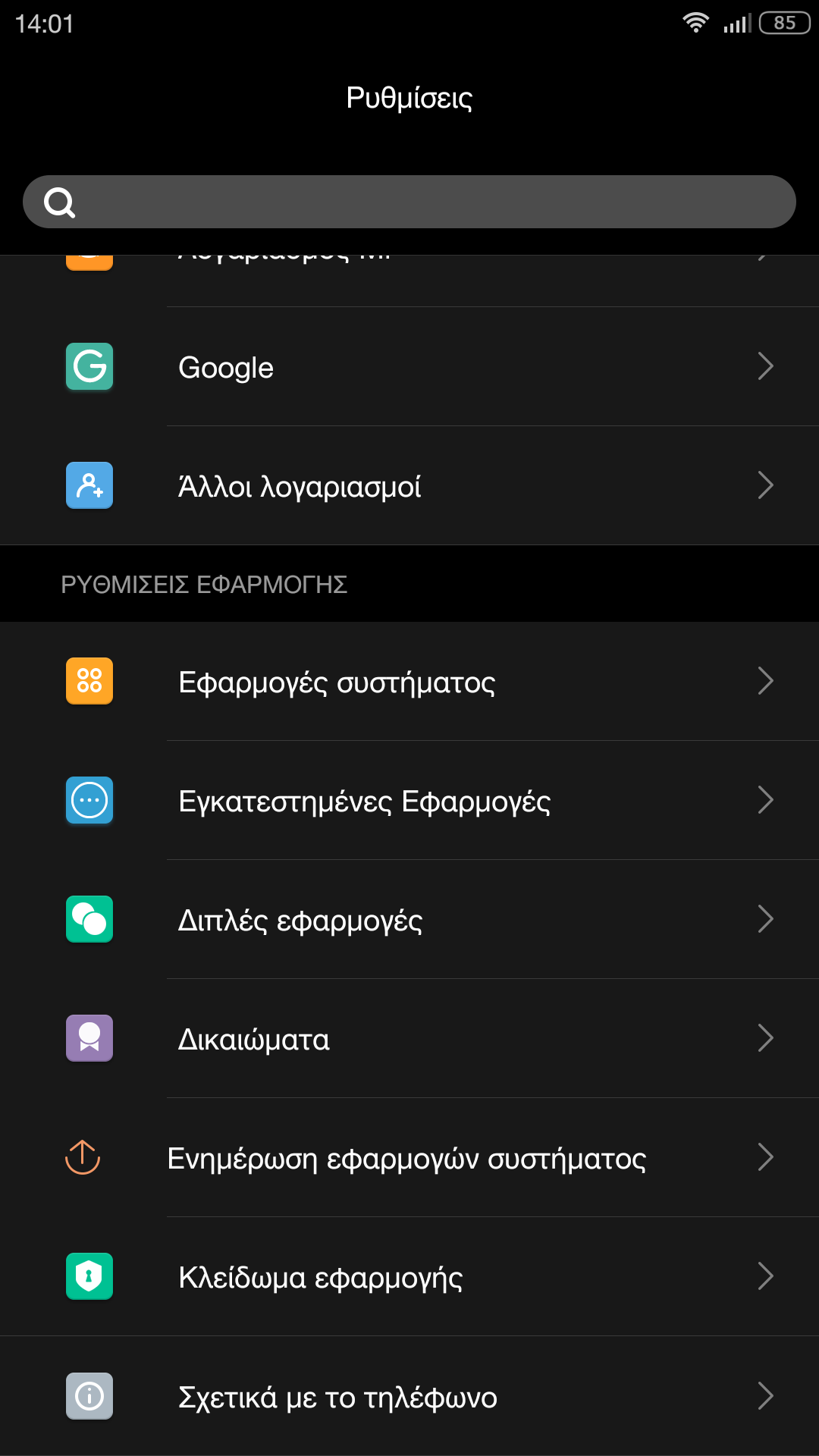The height and width of the screenshot is (1456, 819).
Task: Open Εφαρμογές συστήματος
Action: 409,682
